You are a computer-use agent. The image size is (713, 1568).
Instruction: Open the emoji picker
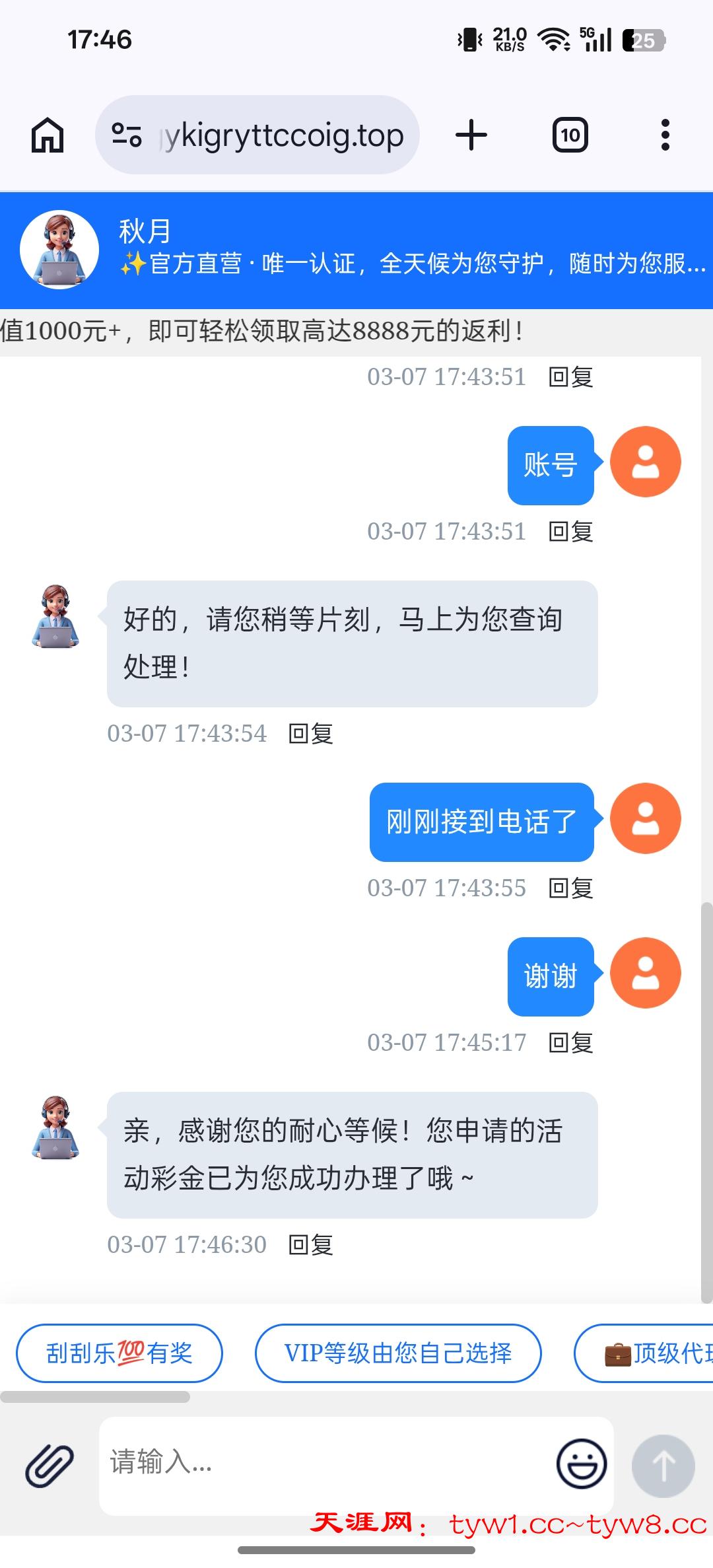[581, 1464]
